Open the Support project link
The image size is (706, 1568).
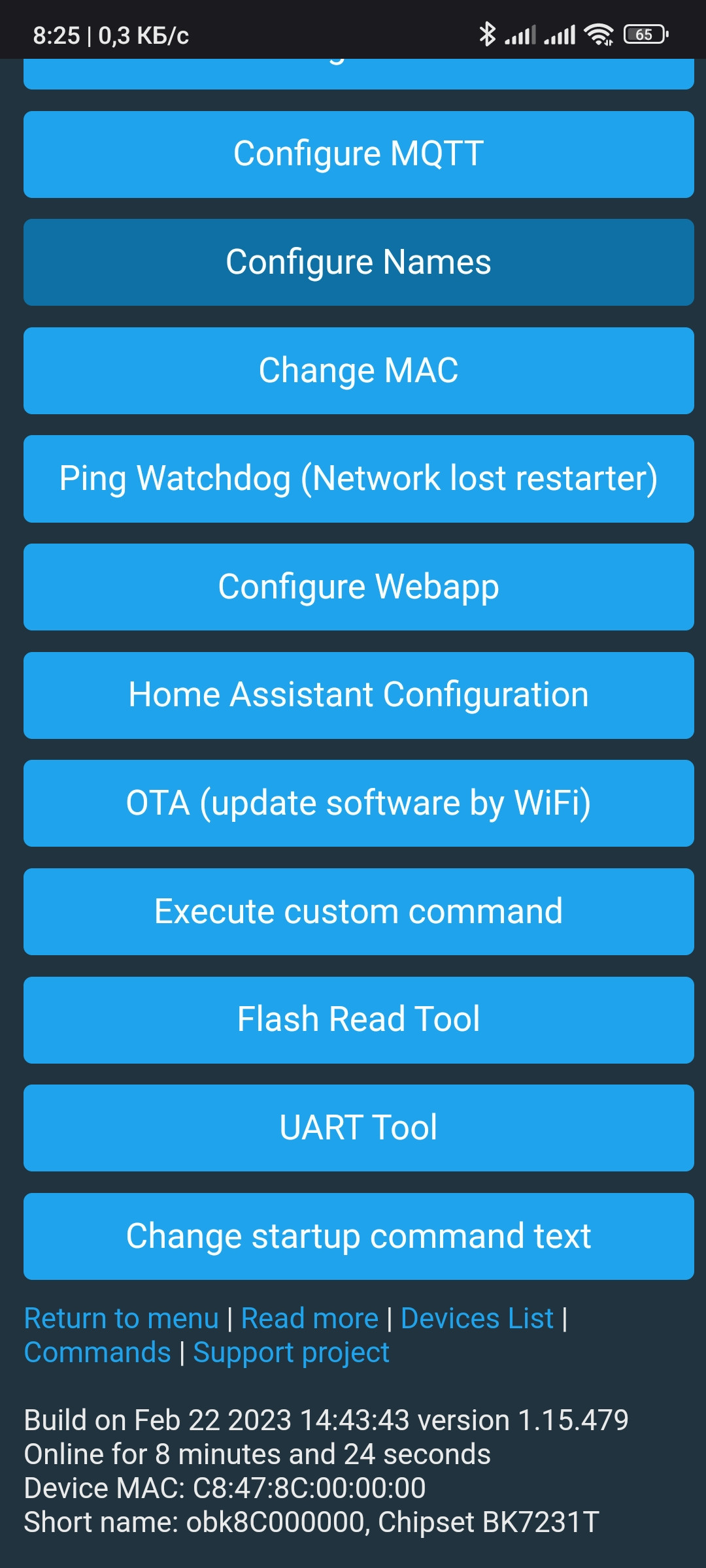pos(290,1352)
